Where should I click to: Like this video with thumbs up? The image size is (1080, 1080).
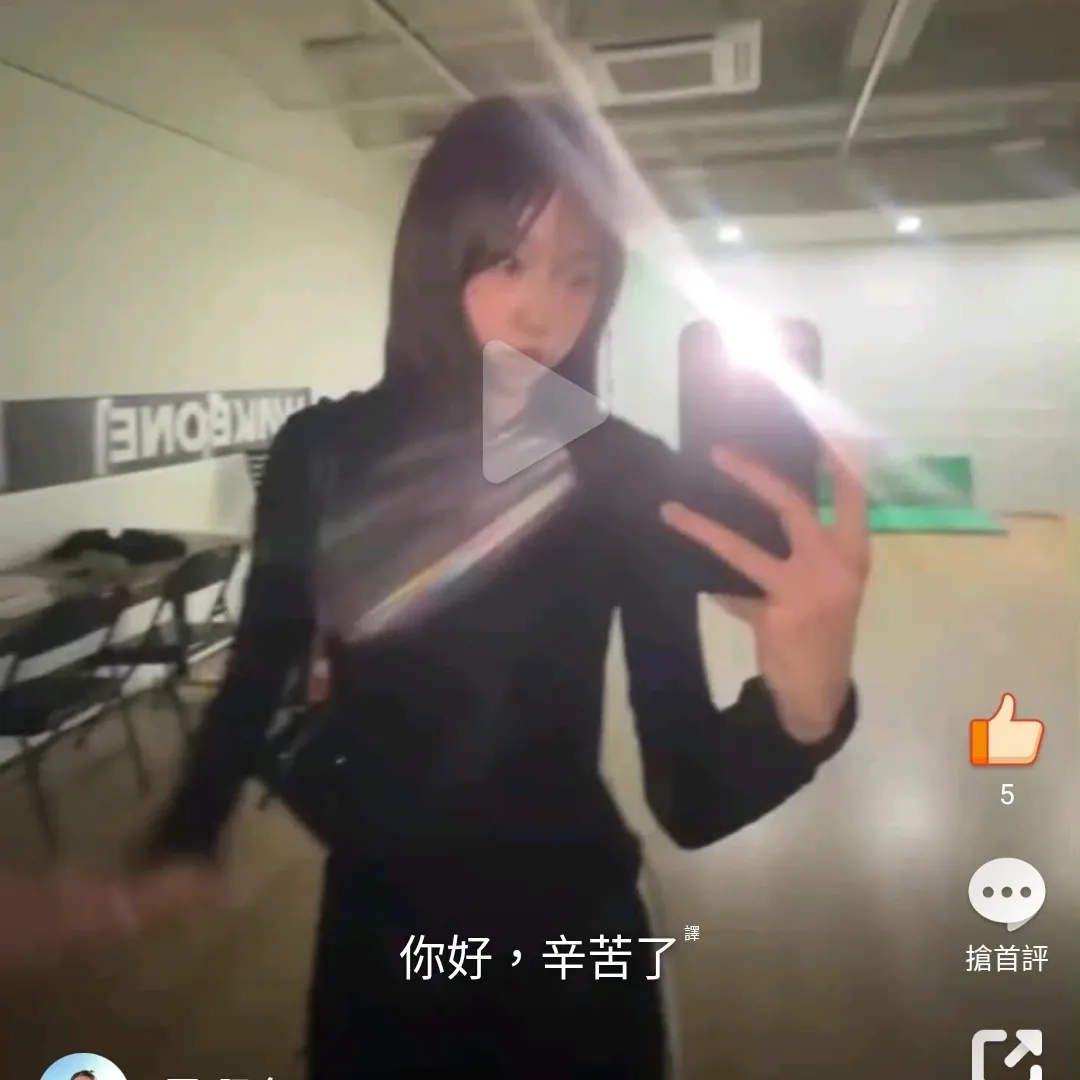point(1006,731)
